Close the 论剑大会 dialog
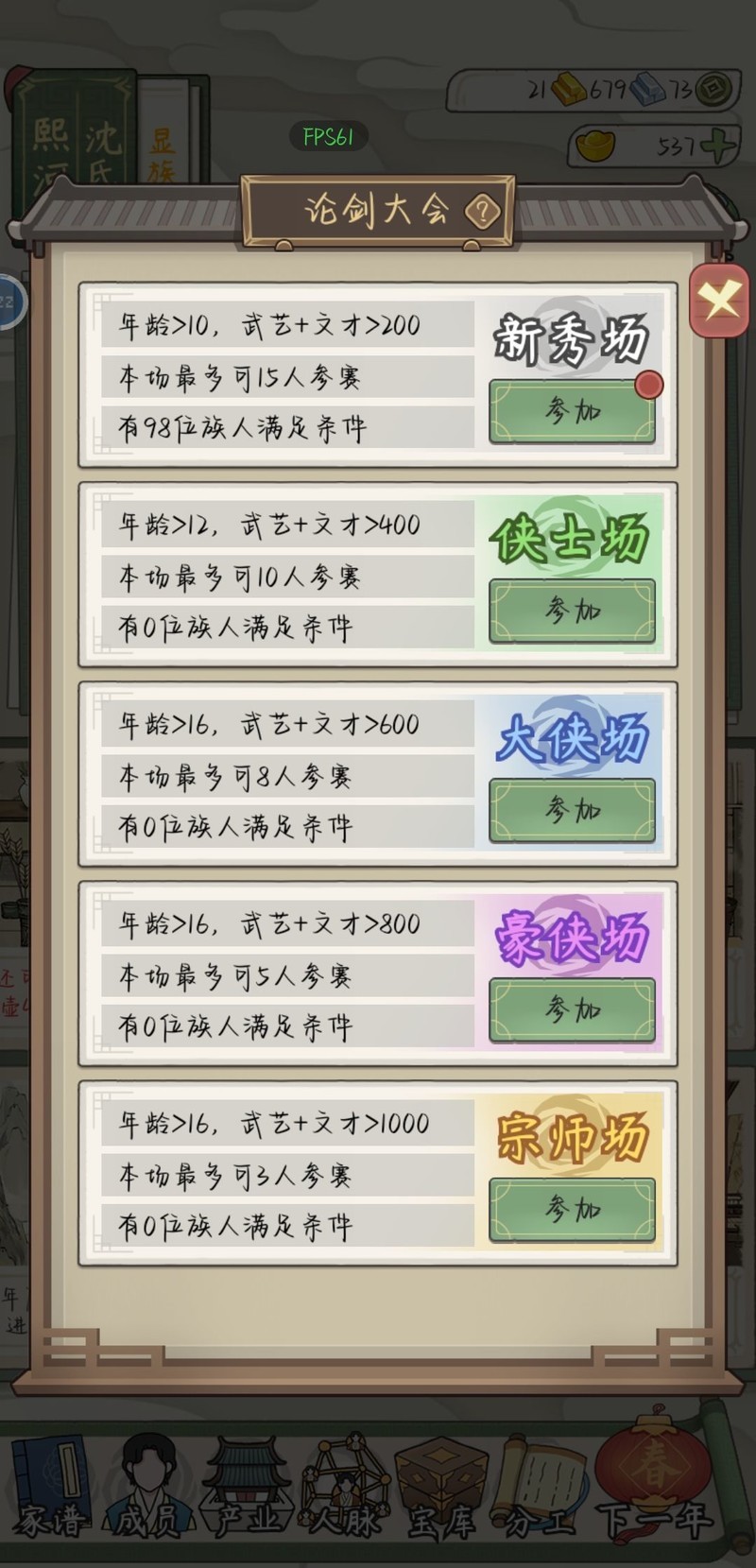 [x=719, y=302]
